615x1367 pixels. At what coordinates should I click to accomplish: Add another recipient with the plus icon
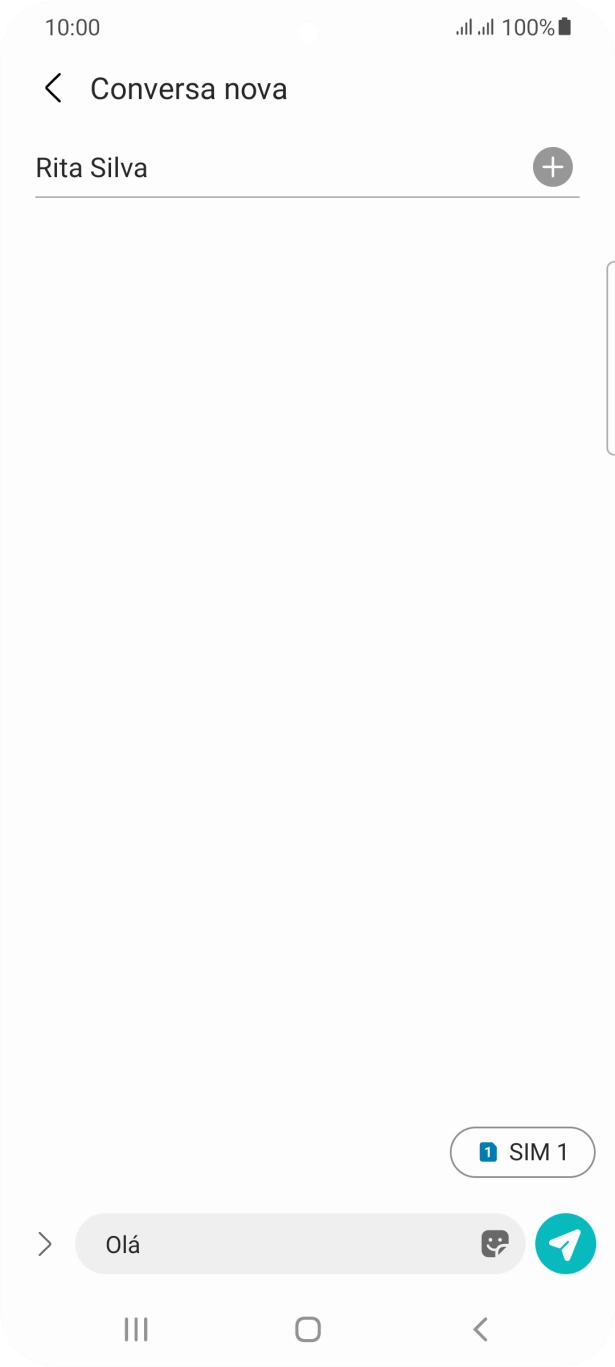pyautogui.click(x=552, y=167)
